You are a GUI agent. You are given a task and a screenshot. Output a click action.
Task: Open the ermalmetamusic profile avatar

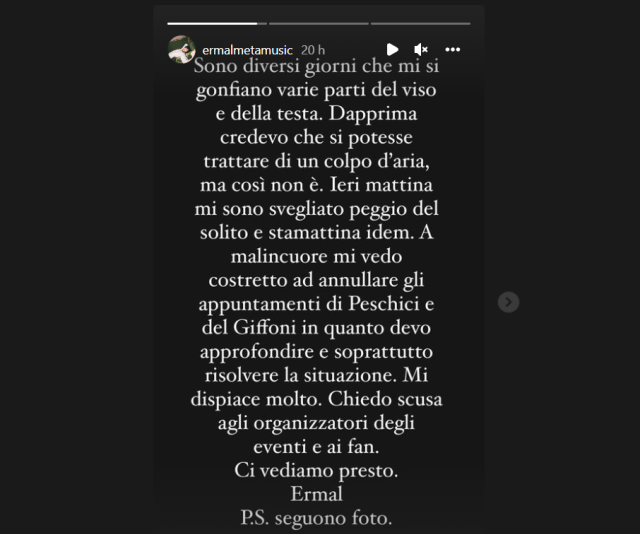[181, 49]
